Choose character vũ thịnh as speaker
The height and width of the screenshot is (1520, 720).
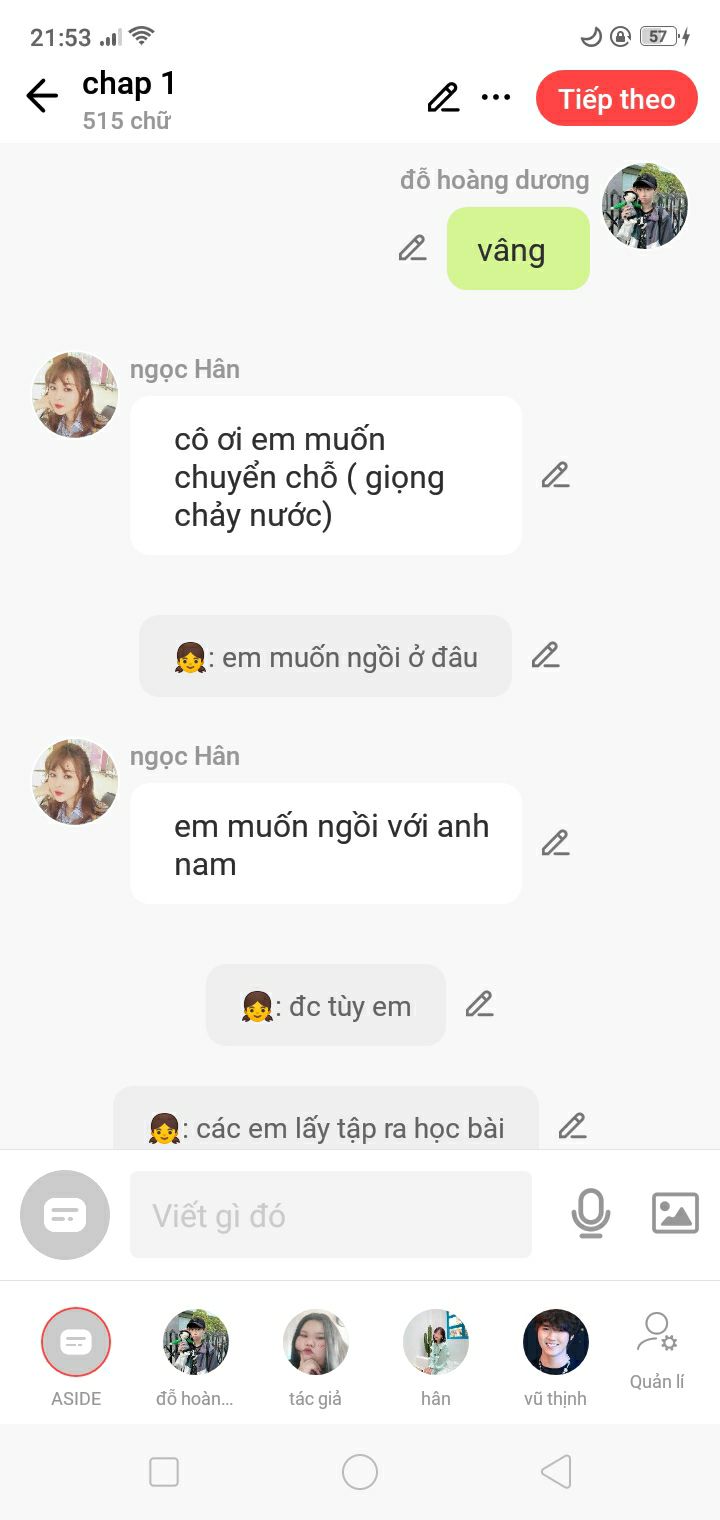[556, 1342]
